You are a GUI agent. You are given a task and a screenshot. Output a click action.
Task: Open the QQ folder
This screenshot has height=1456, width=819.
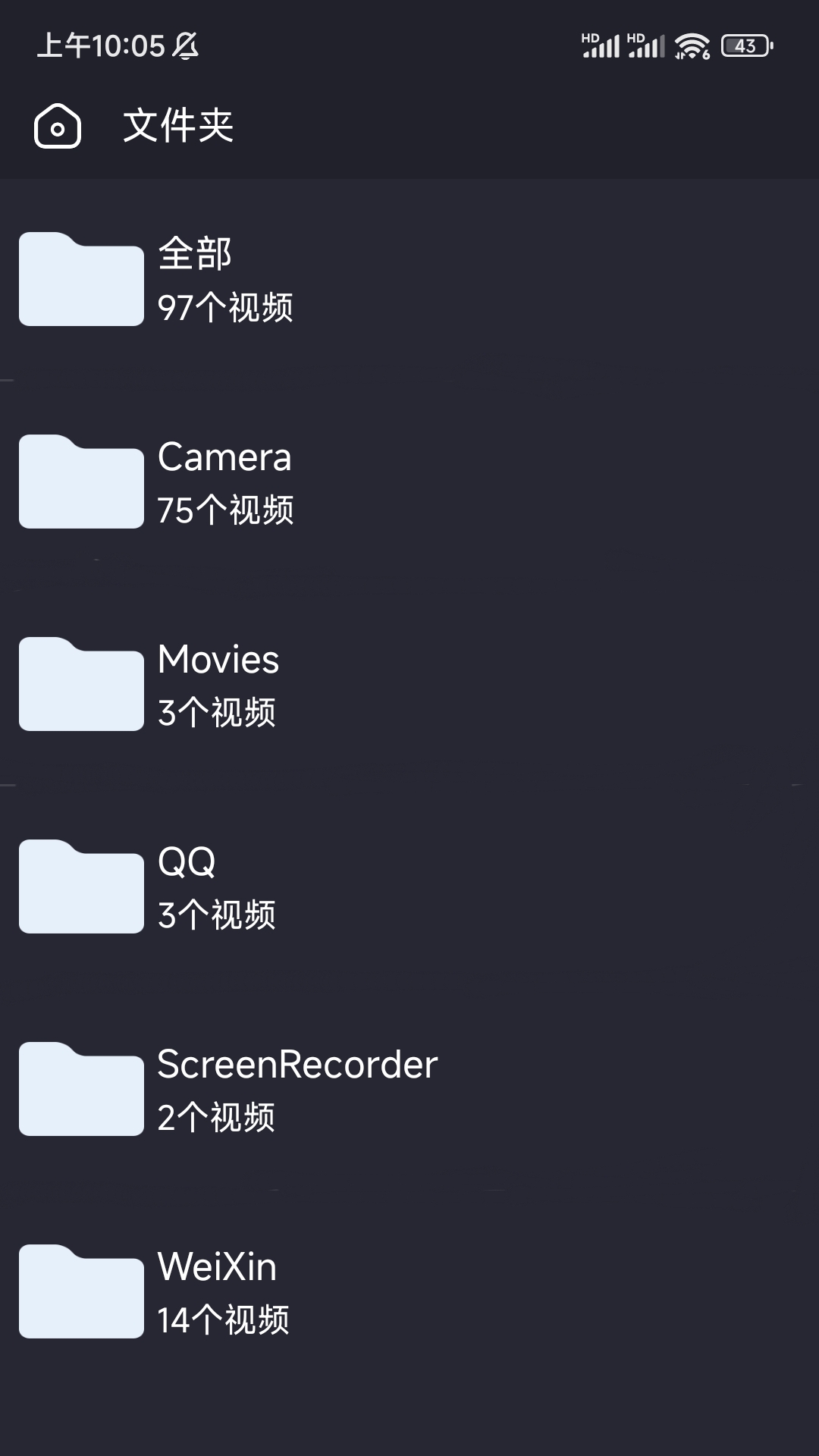(409, 887)
